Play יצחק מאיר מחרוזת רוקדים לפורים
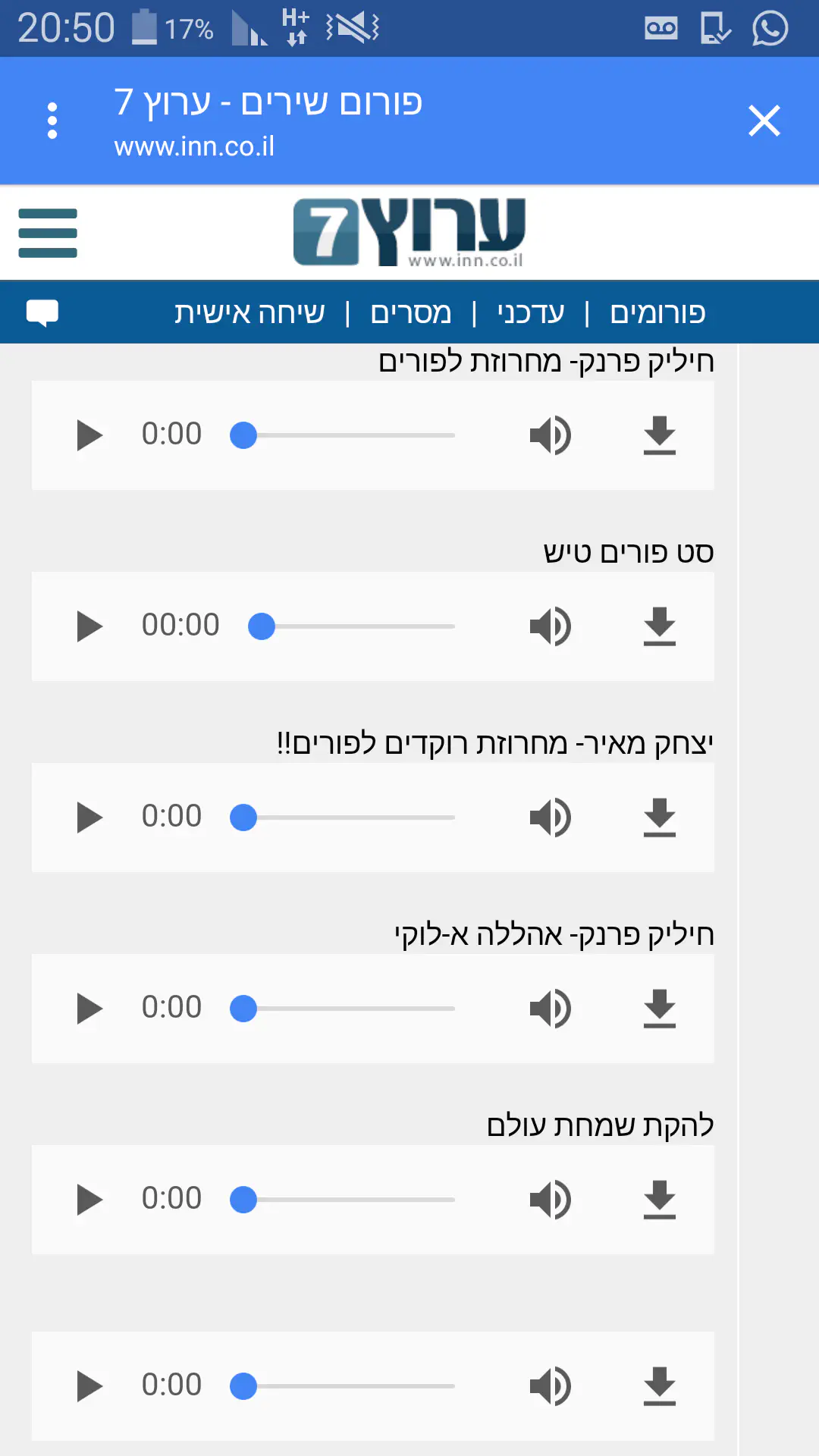 pyautogui.click(x=89, y=817)
